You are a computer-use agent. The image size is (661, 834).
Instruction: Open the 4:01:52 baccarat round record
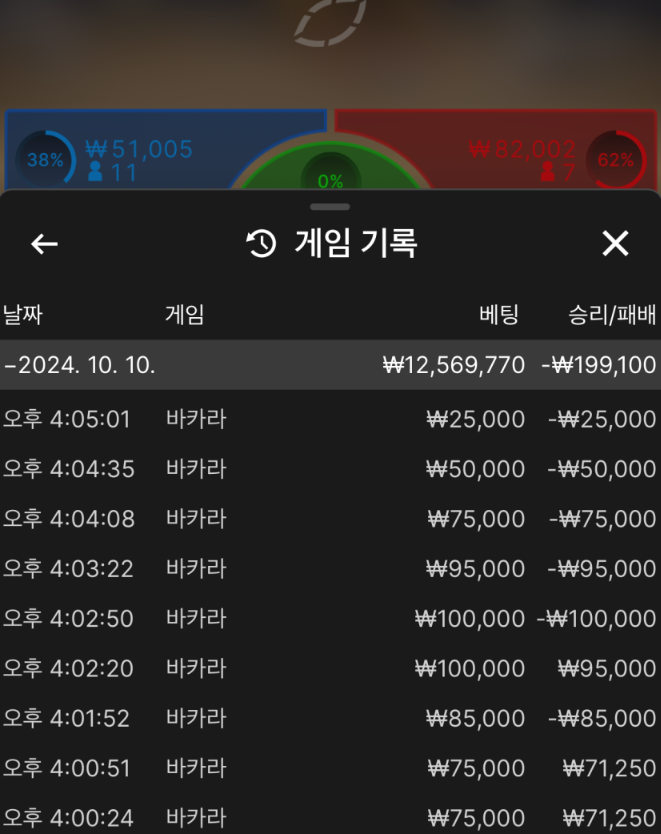(330, 718)
